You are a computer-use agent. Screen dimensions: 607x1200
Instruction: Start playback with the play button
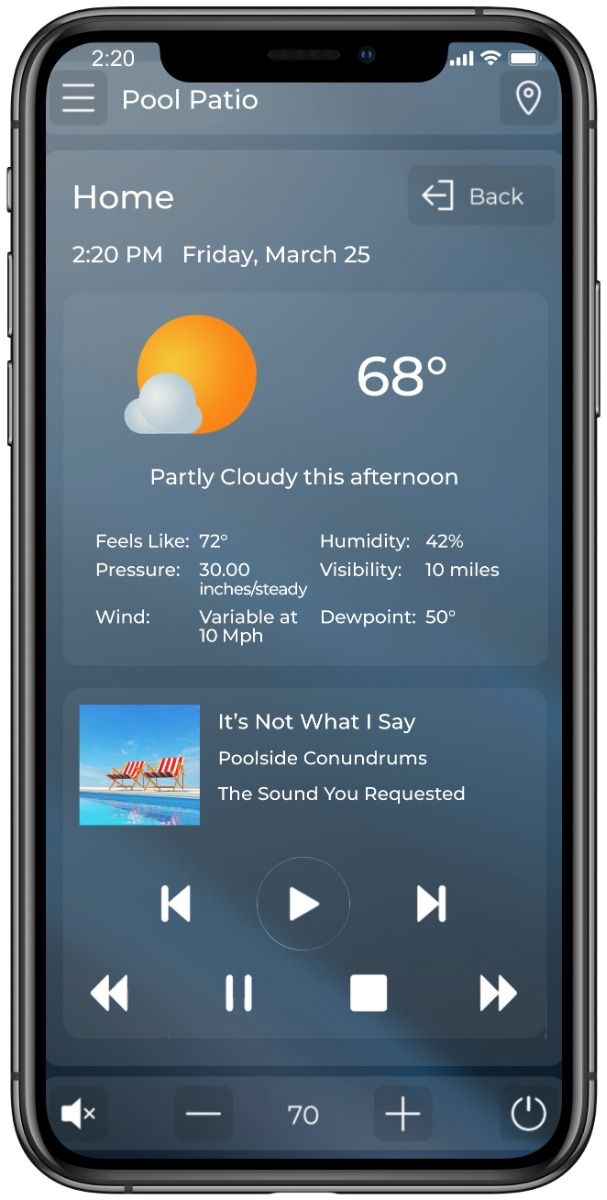(303, 904)
